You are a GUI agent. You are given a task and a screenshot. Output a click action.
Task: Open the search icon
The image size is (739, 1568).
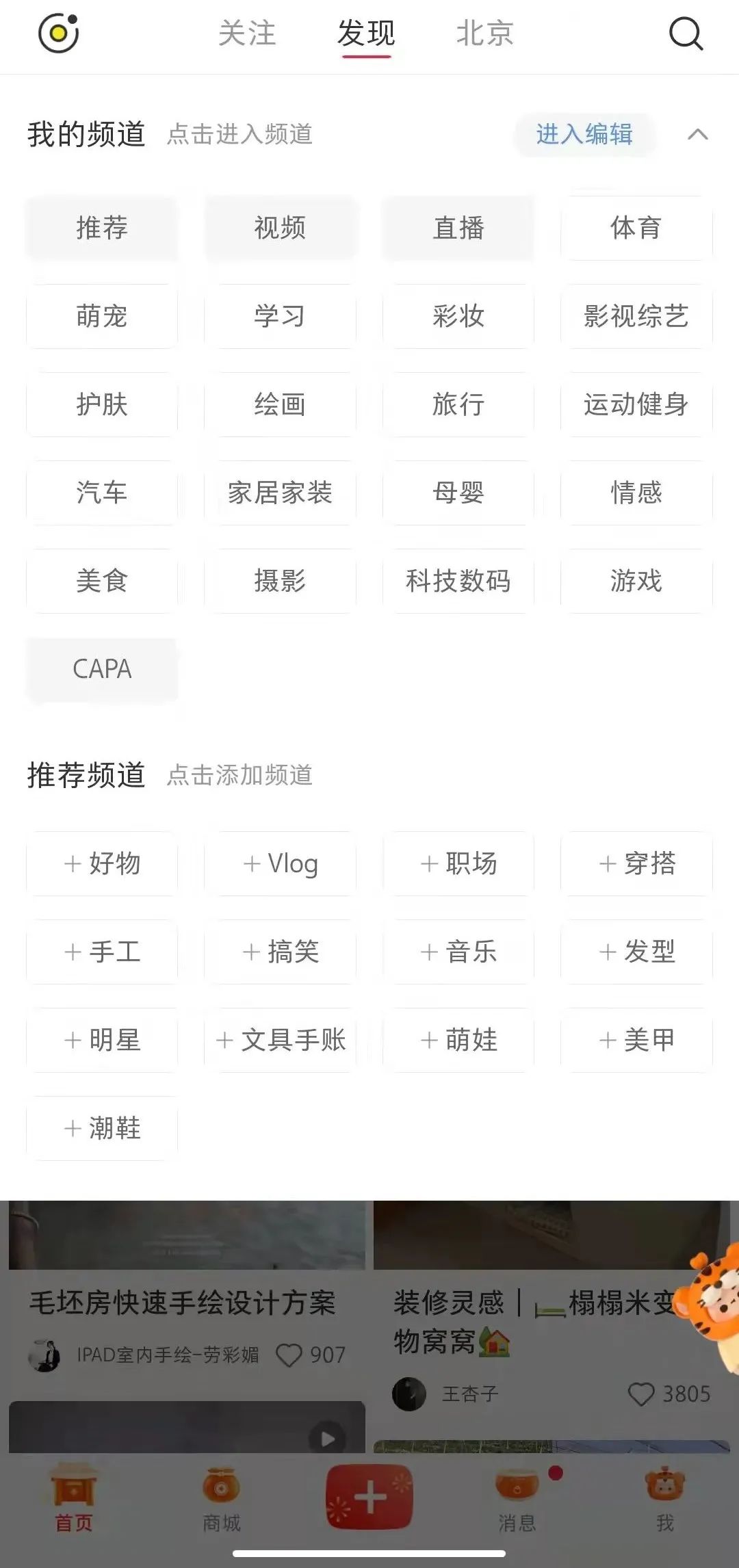coord(686,34)
